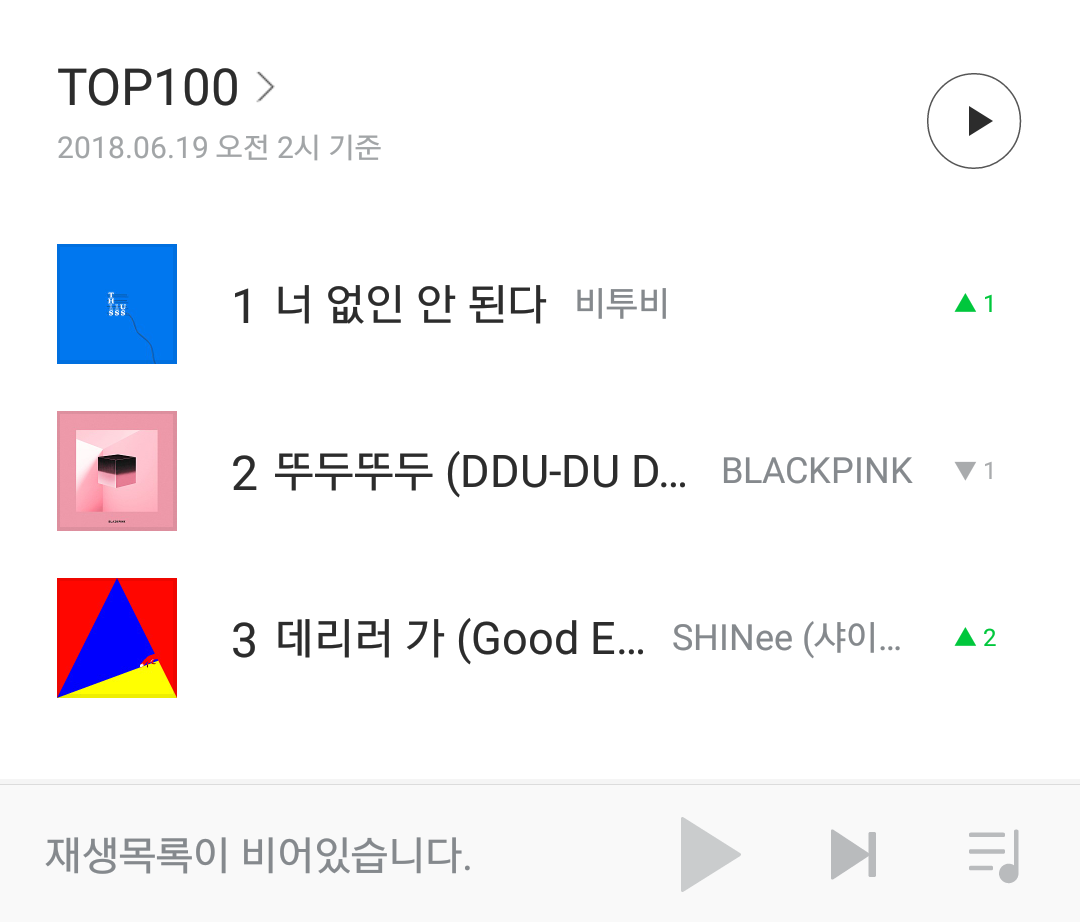
Task: View the SHINee album cover art
Action: (x=117, y=638)
